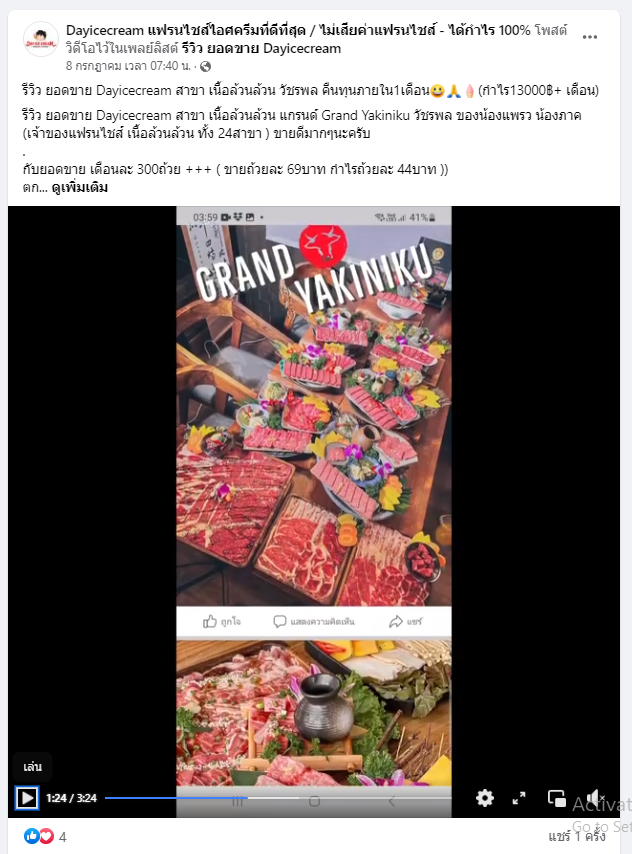Open the post's three-dot options menu
632x854 pixels.
click(590, 37)
